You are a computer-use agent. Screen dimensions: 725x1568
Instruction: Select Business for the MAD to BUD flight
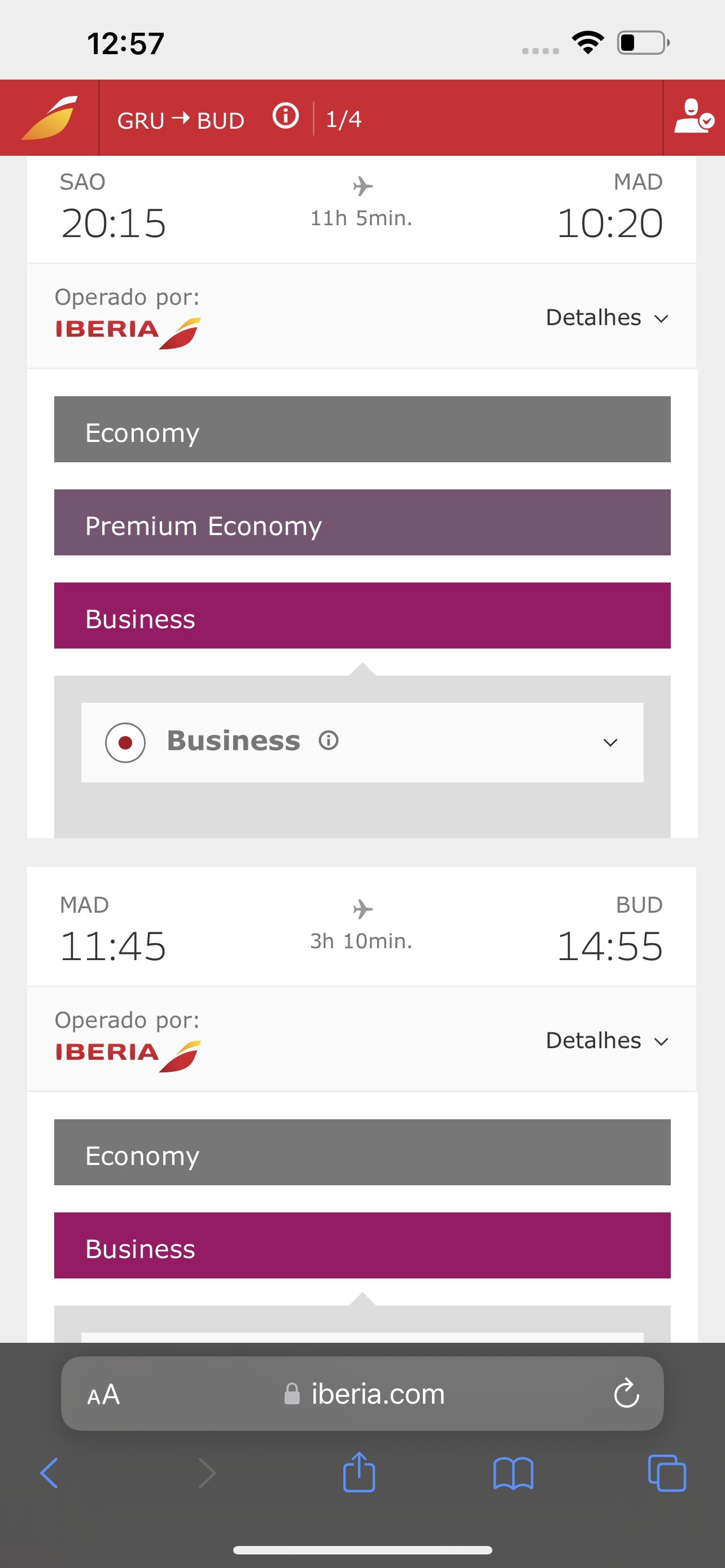click(x=362, y=1245)
